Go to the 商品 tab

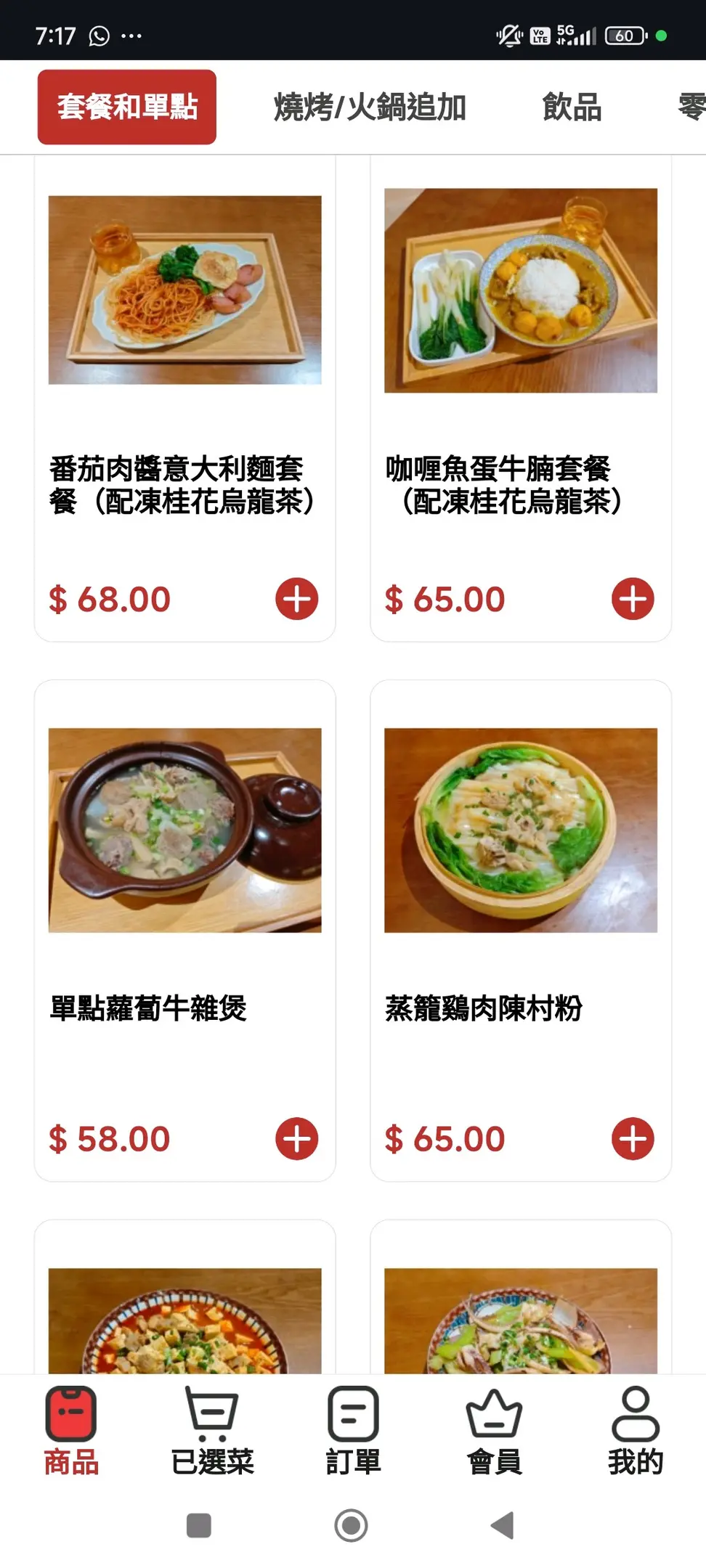[71, 1431]
